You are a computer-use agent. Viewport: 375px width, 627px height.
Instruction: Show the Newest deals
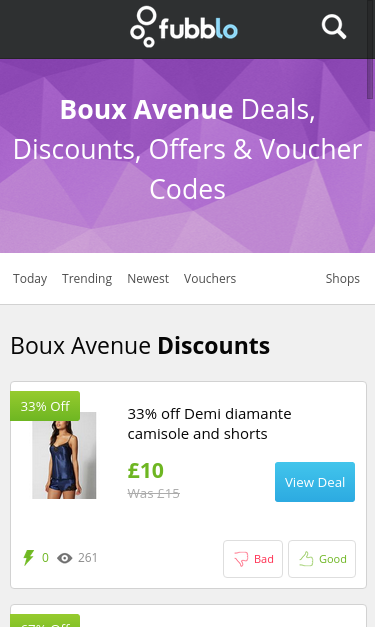point(148,279)
